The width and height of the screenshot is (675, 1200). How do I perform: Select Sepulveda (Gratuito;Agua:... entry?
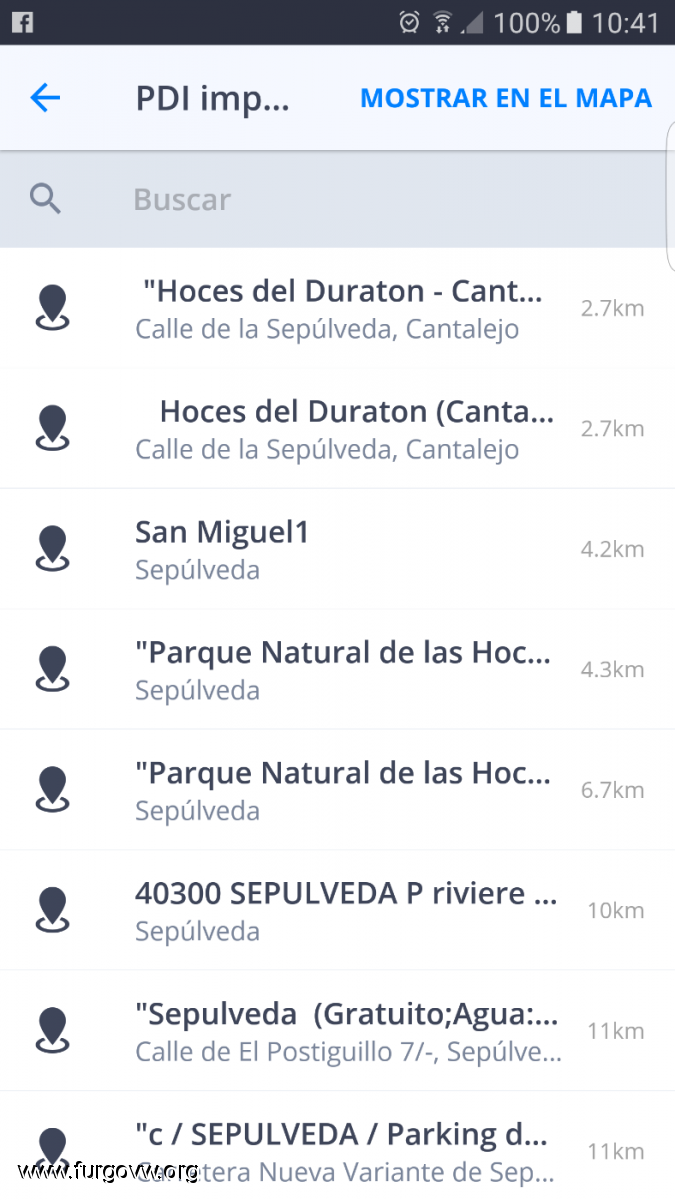(337, 1031)
